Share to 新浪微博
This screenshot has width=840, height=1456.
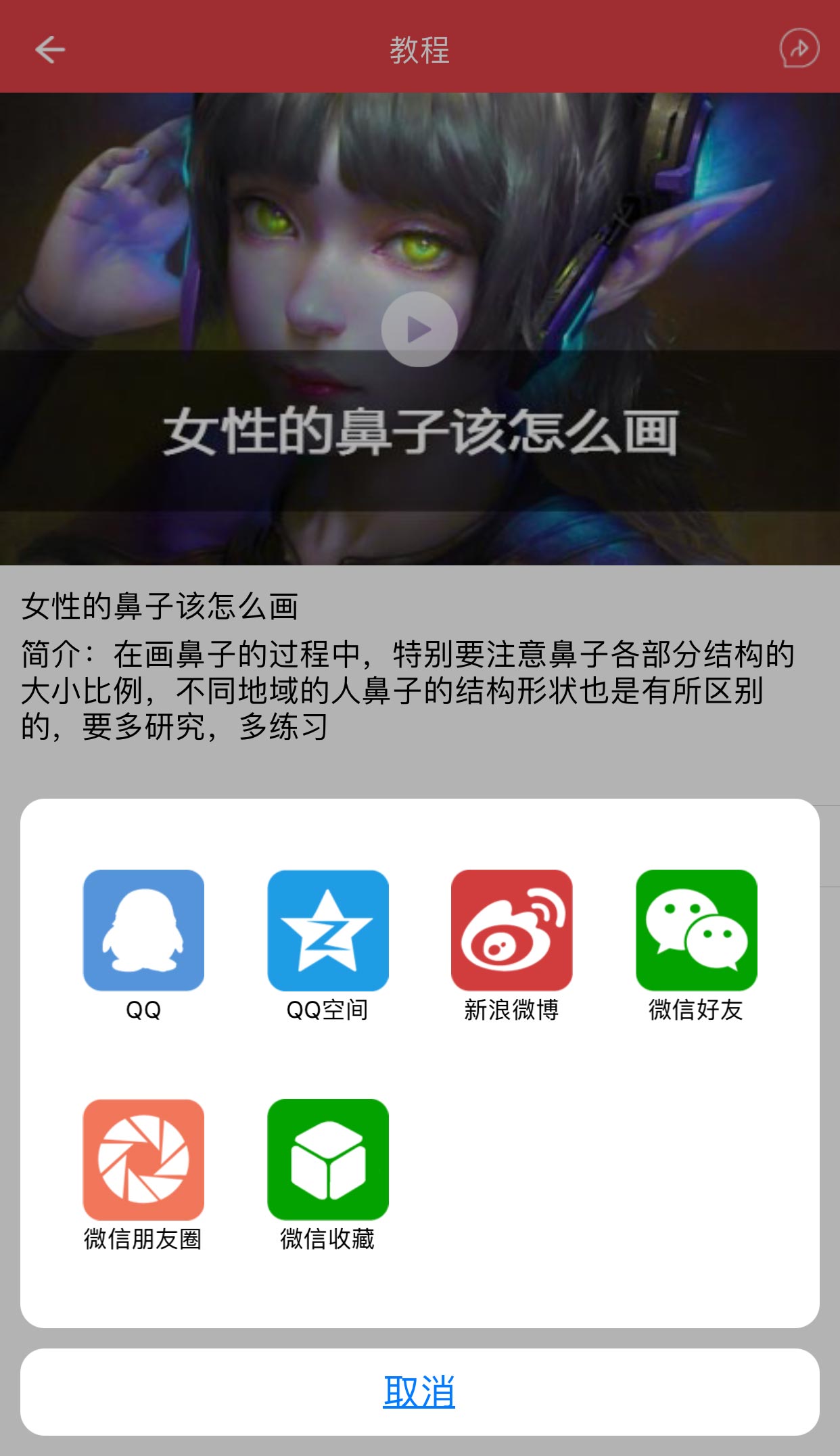click(512, 931)
